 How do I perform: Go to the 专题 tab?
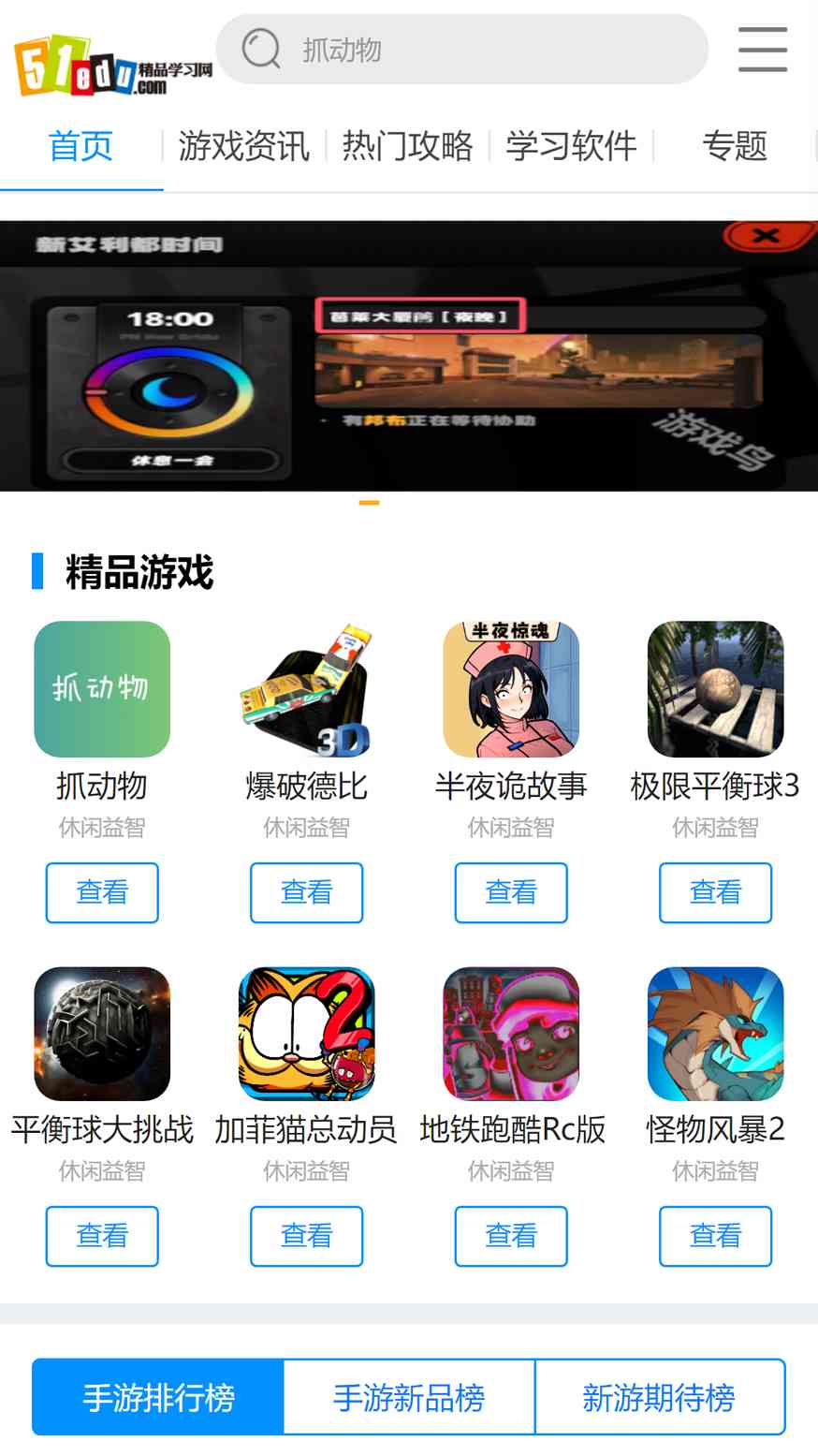pos(735,146)
